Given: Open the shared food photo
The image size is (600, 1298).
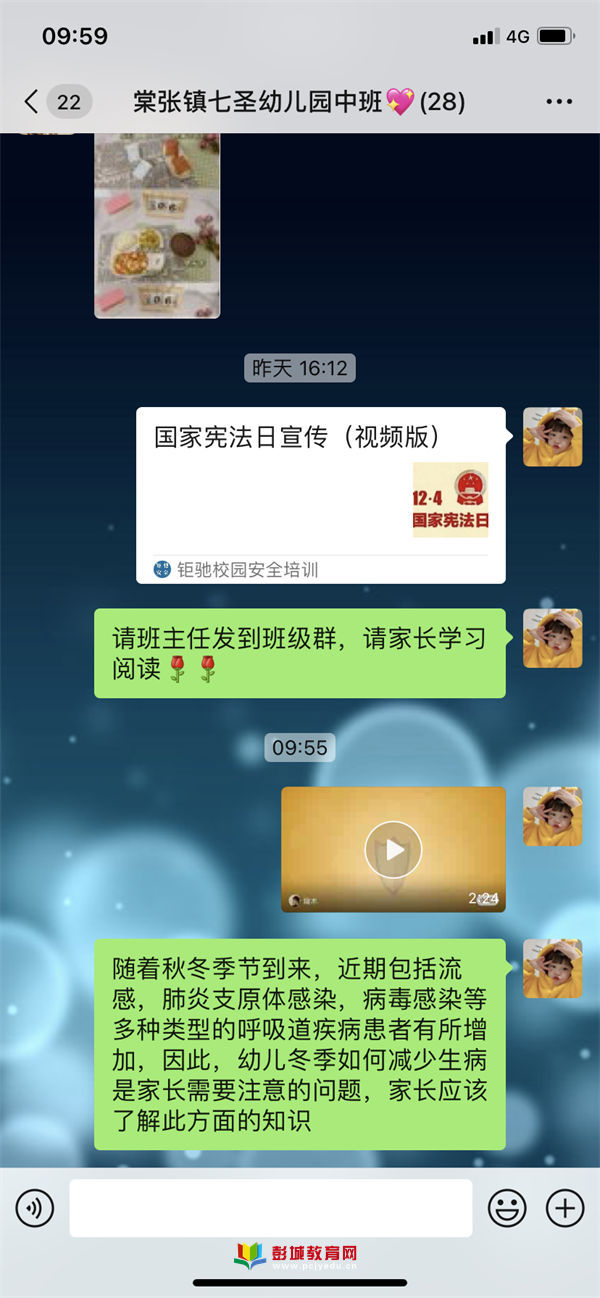Looking at the screenshot, I should click(x=157, y=226).
